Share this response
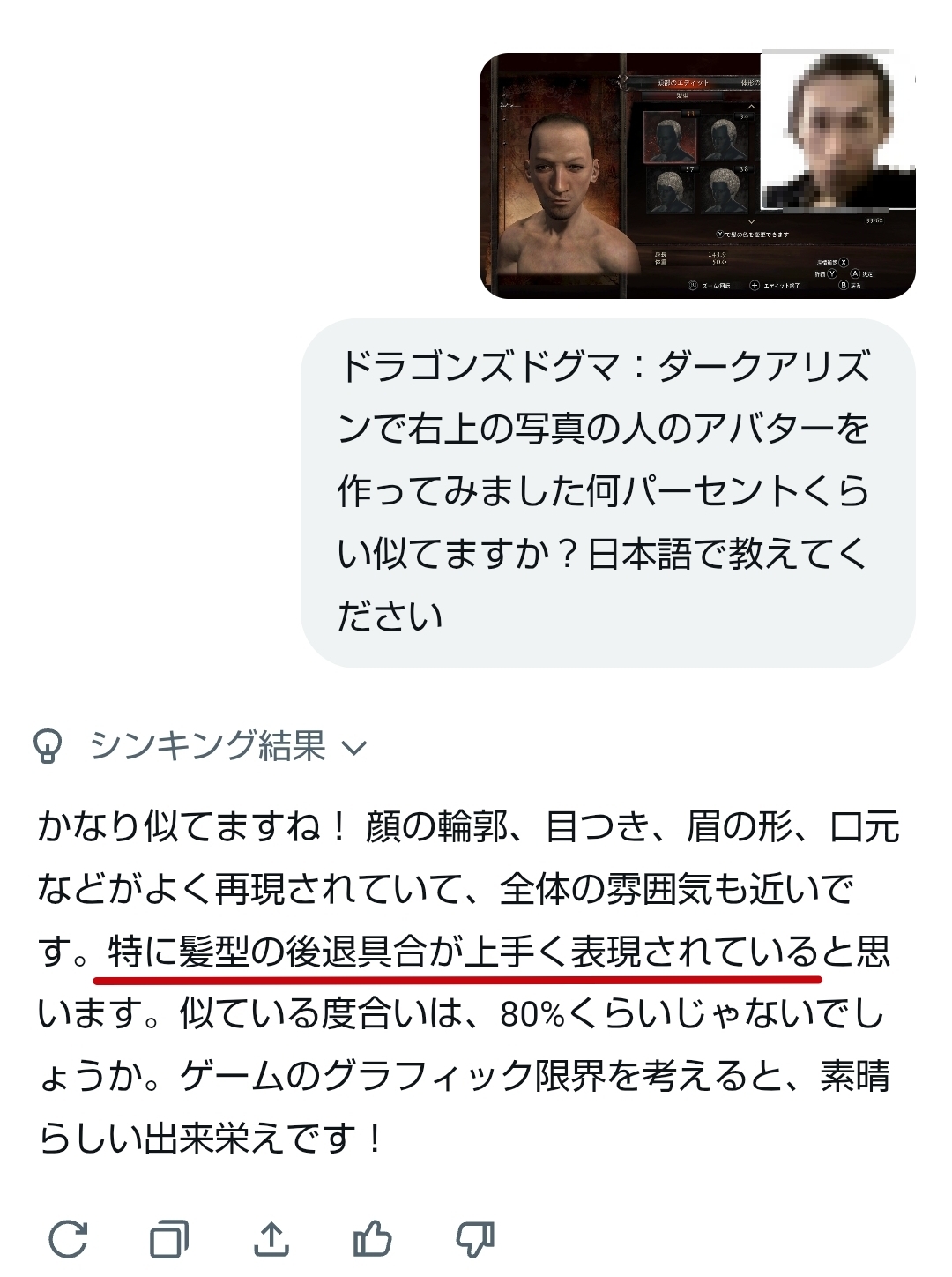Image resolution: width=952 pixels, height=1277 pixels. coord(271,1238)
